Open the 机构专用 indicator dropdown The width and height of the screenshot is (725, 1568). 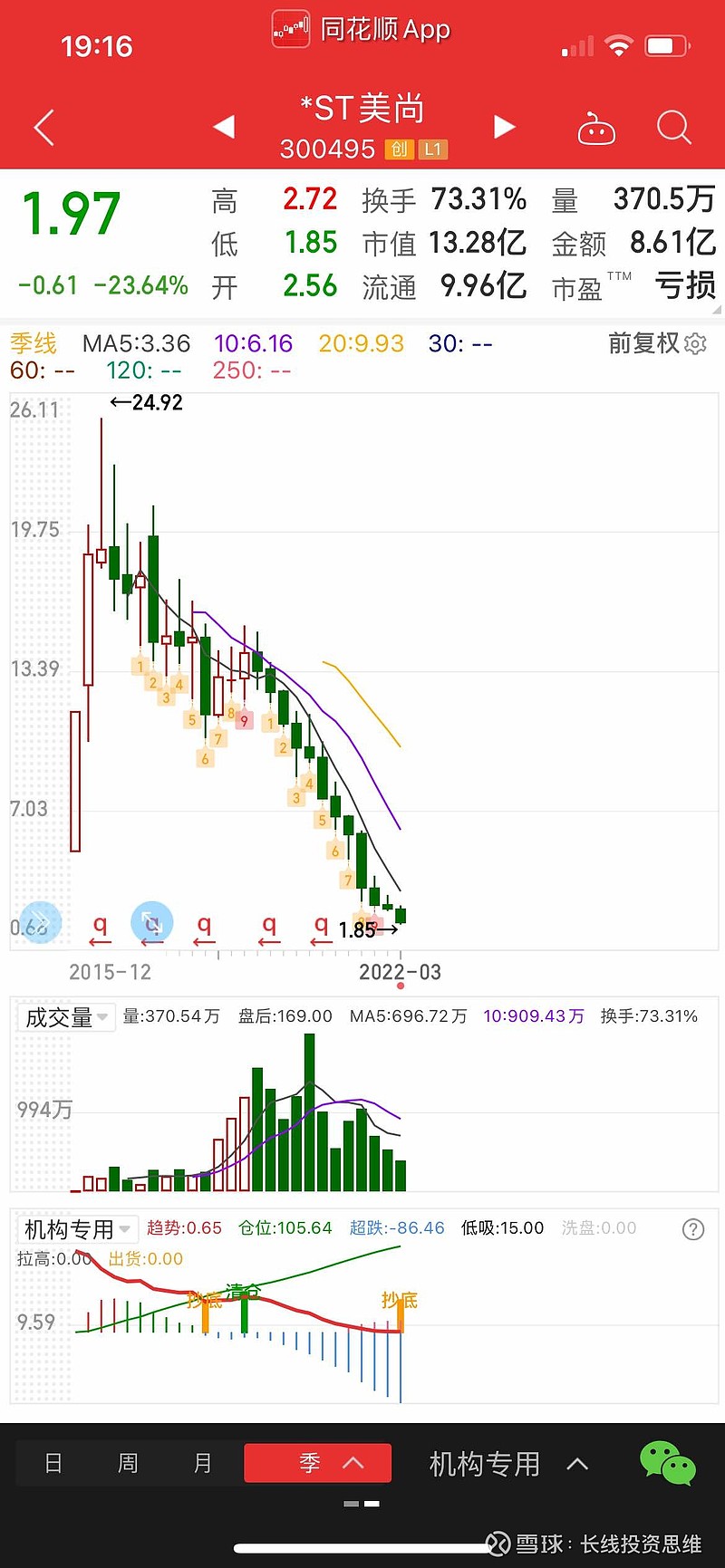point(76,1228)
